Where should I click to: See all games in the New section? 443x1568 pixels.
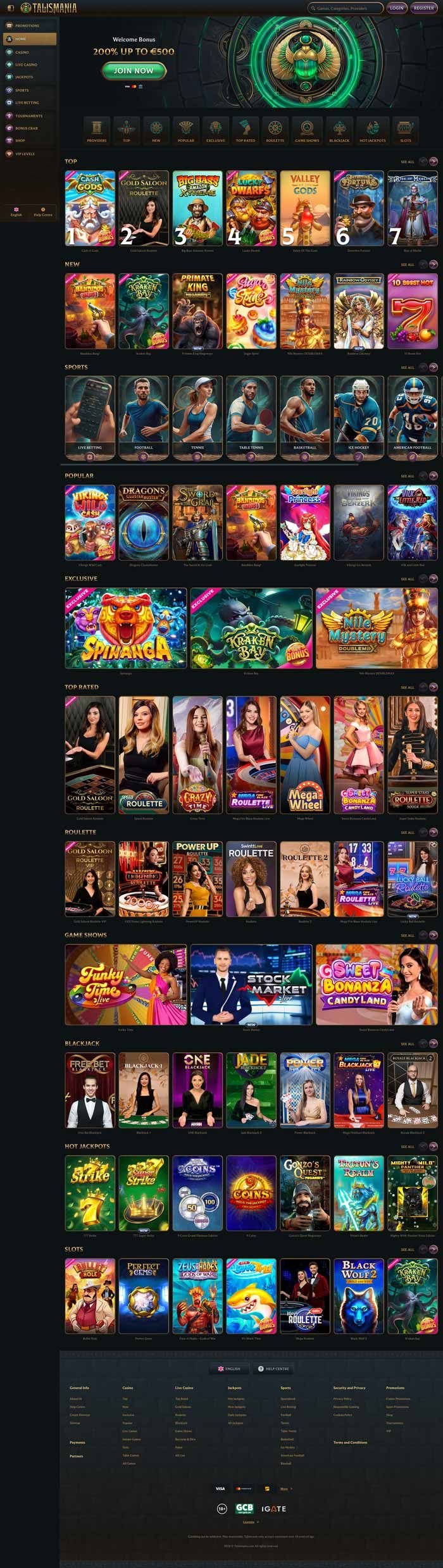coord(407,264)
